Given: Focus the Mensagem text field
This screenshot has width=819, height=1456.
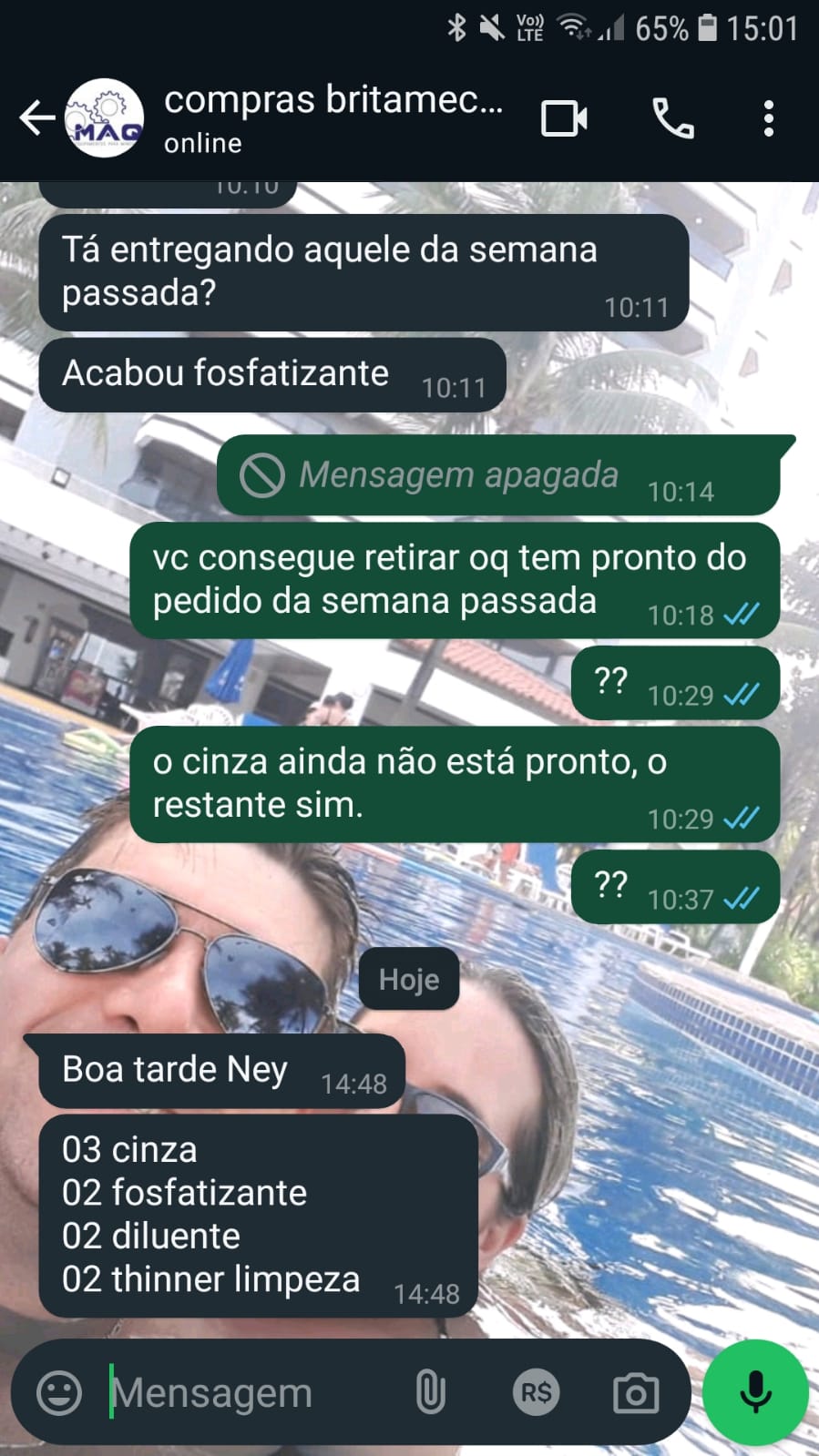Looking at the screenshot, I should point(246,1392).
